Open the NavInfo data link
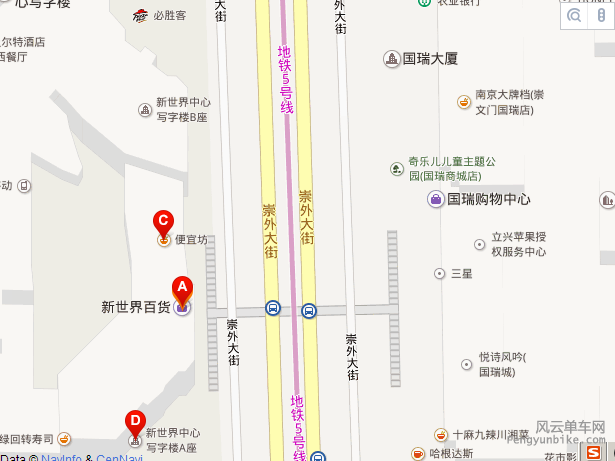Image resolution: width=615 pixels, height=461 pixels. [x=62, y=459]
